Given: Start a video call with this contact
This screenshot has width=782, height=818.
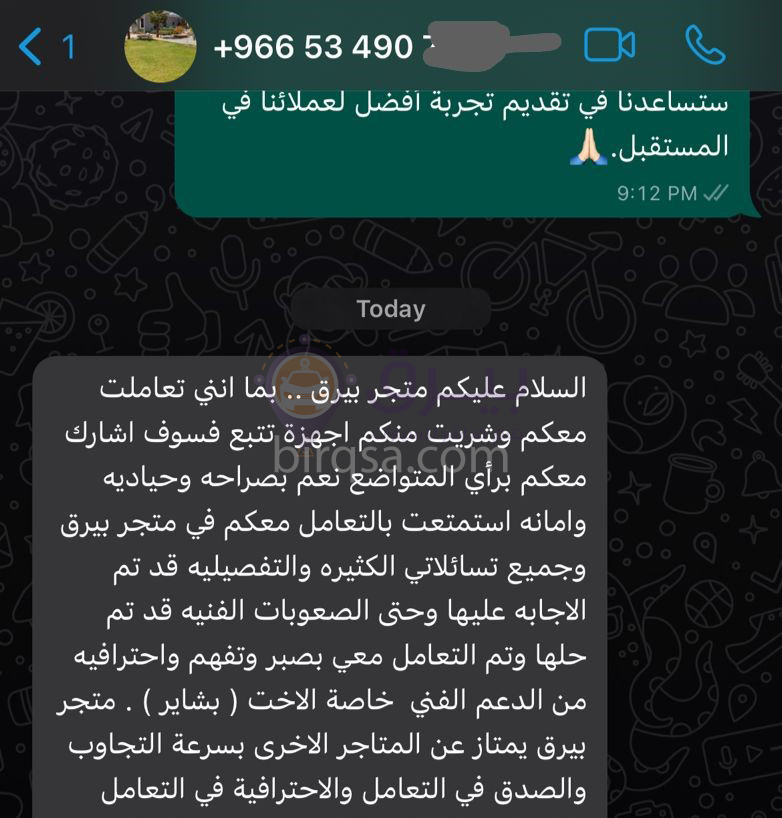Looking at the screenshot, I should [610, 45].
